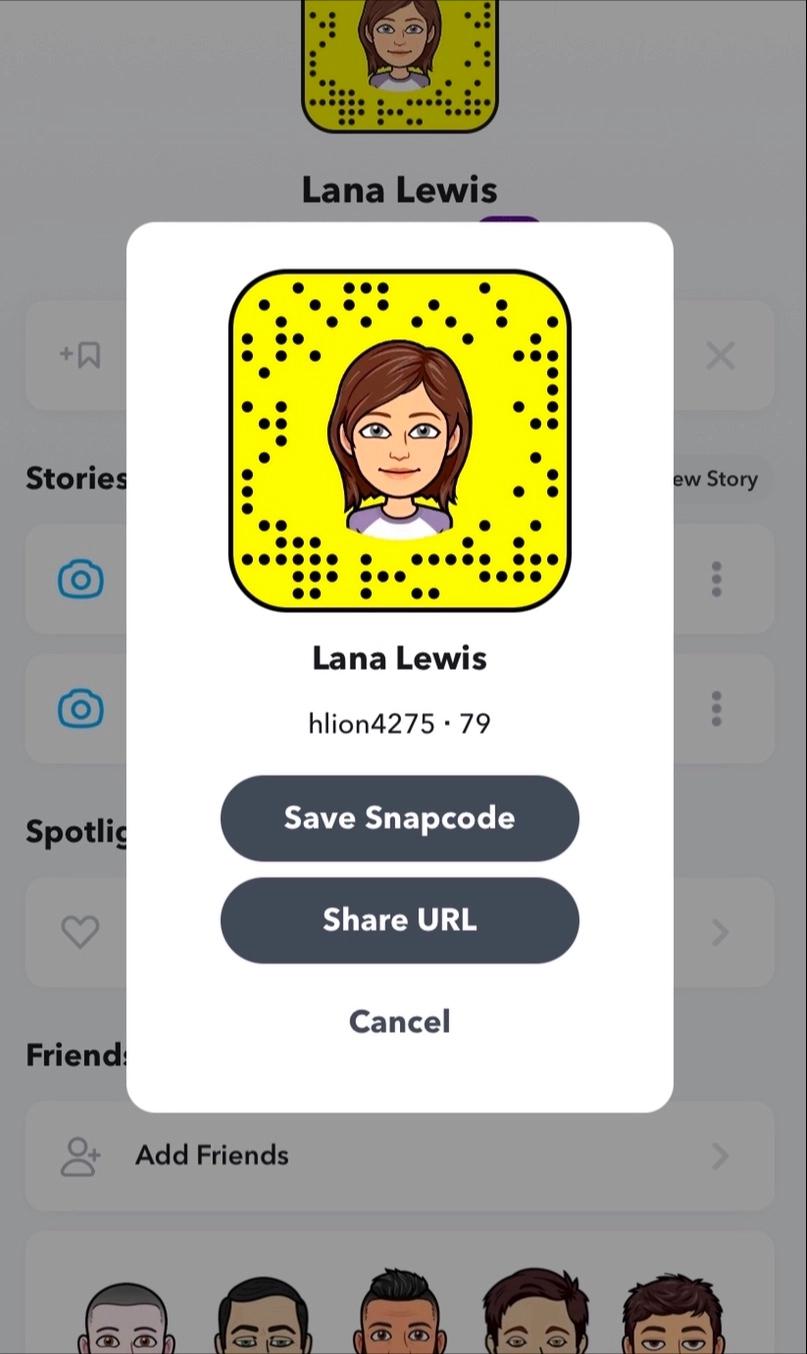Share the profile URL
The height and width of the screenshot is (1354, 807).
coord(399,920)
